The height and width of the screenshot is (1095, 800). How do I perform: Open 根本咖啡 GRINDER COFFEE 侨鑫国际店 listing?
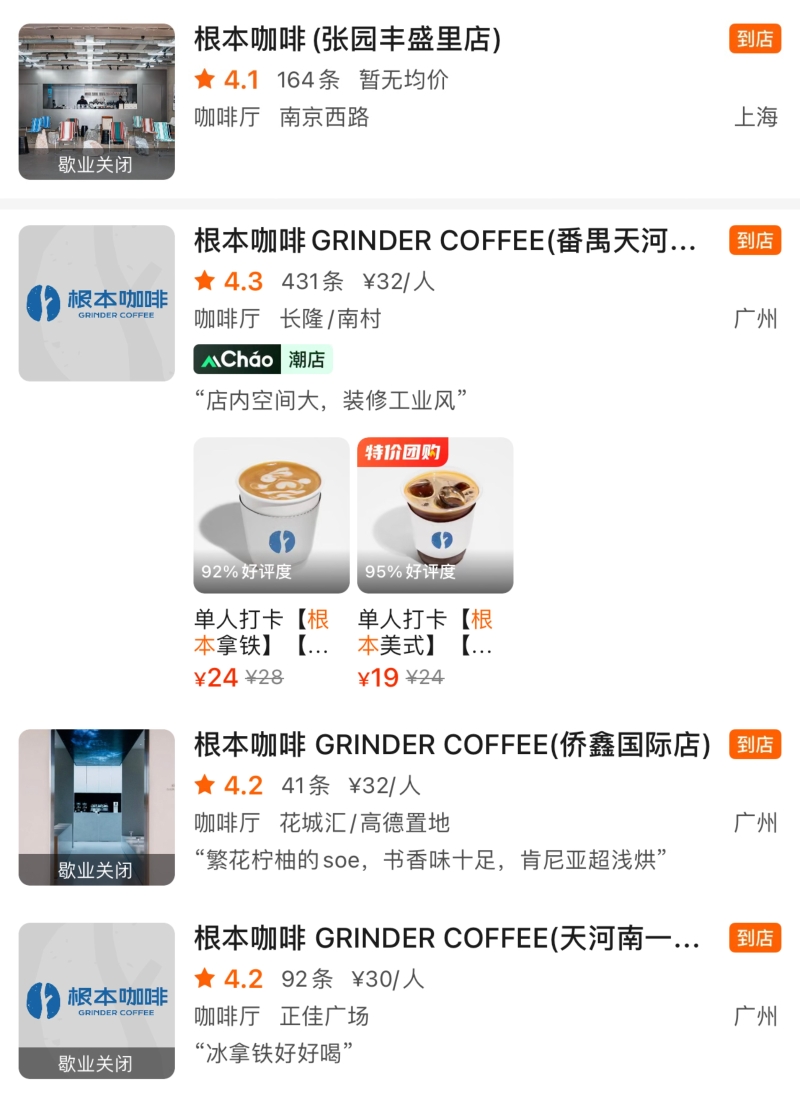point(452,745)
